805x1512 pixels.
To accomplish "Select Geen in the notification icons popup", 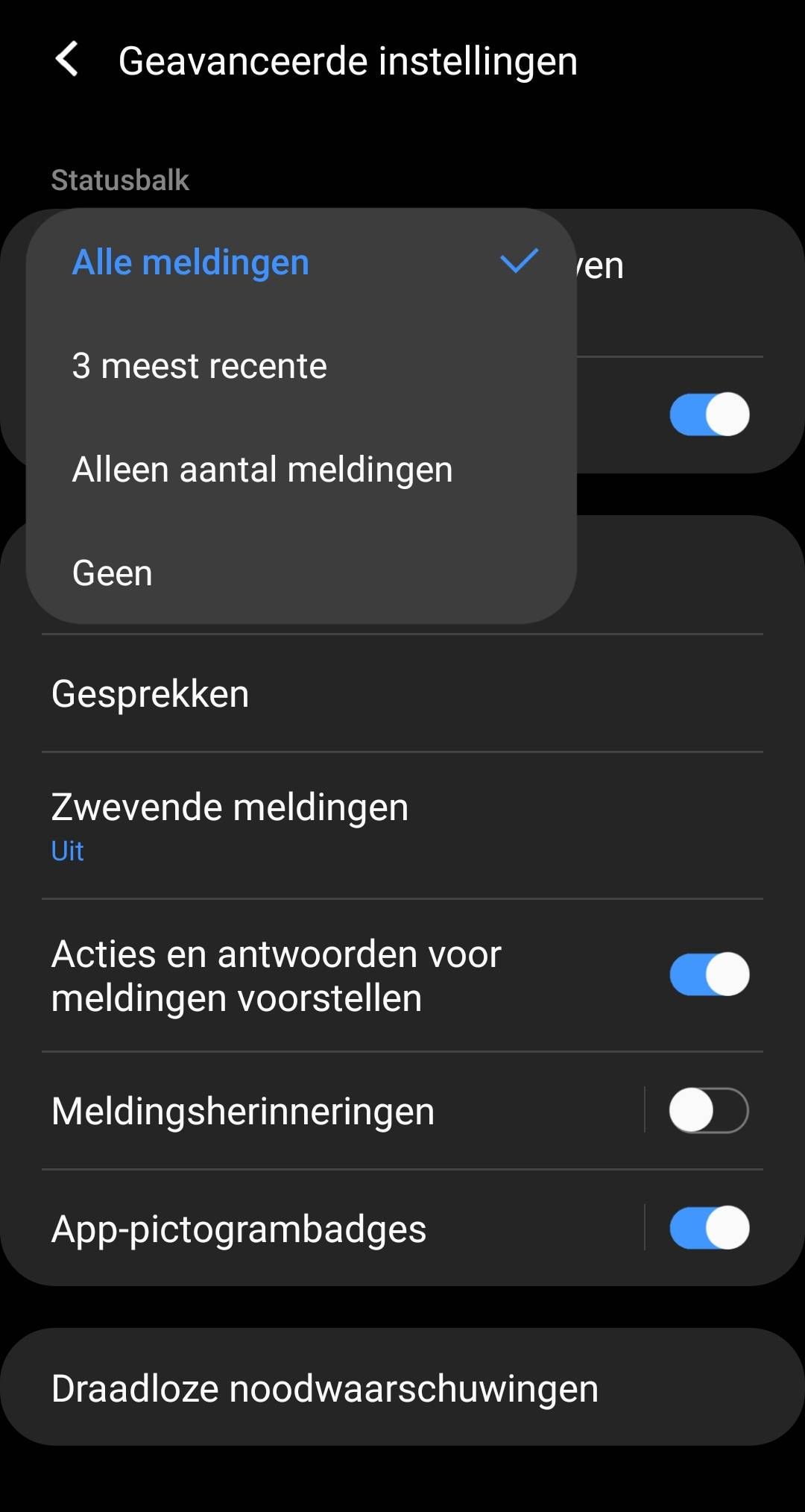I will click(x=112, y=573).
